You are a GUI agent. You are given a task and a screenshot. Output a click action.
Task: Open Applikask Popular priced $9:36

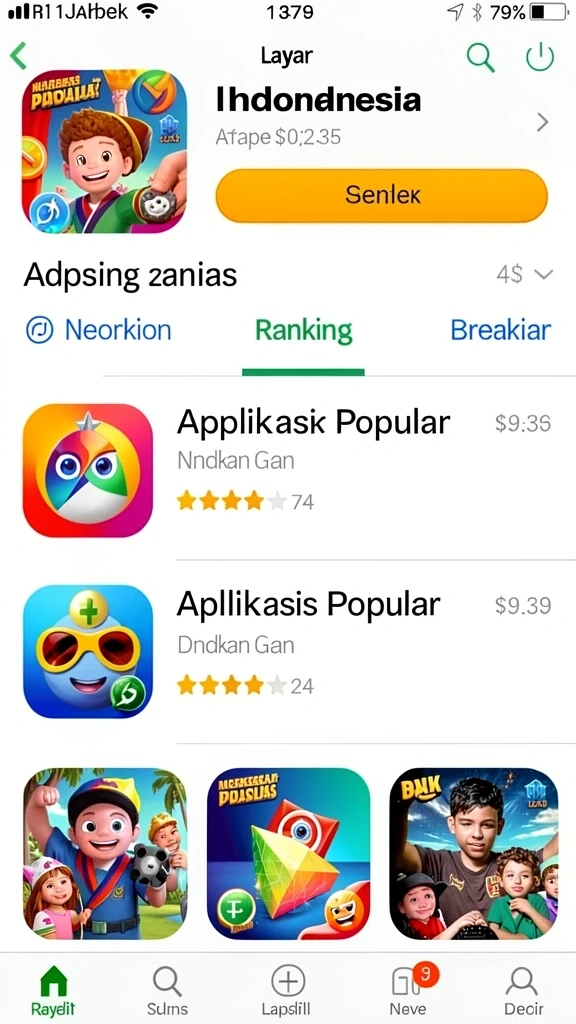click(x=288, y=468)
